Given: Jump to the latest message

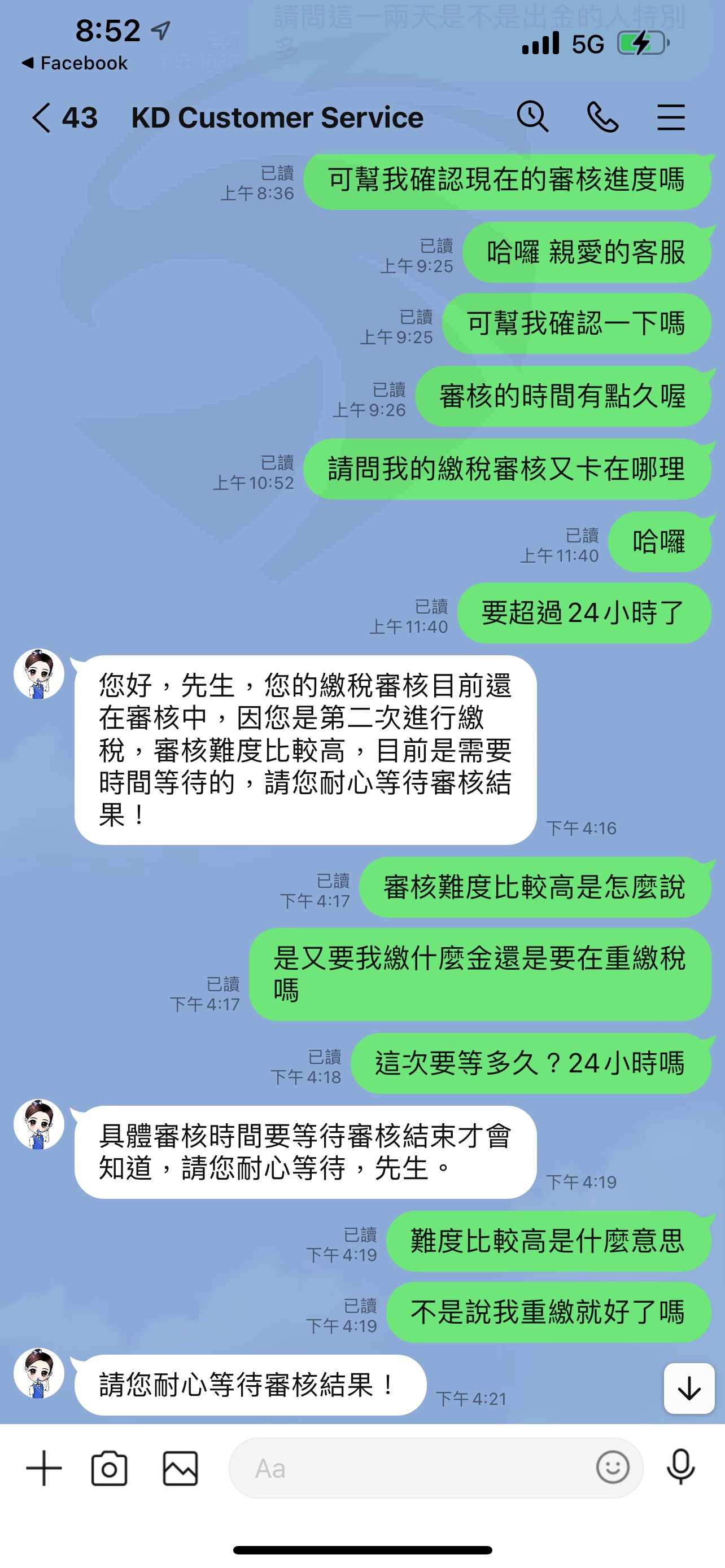Looking at the screenshot, I should [689, 1389].
